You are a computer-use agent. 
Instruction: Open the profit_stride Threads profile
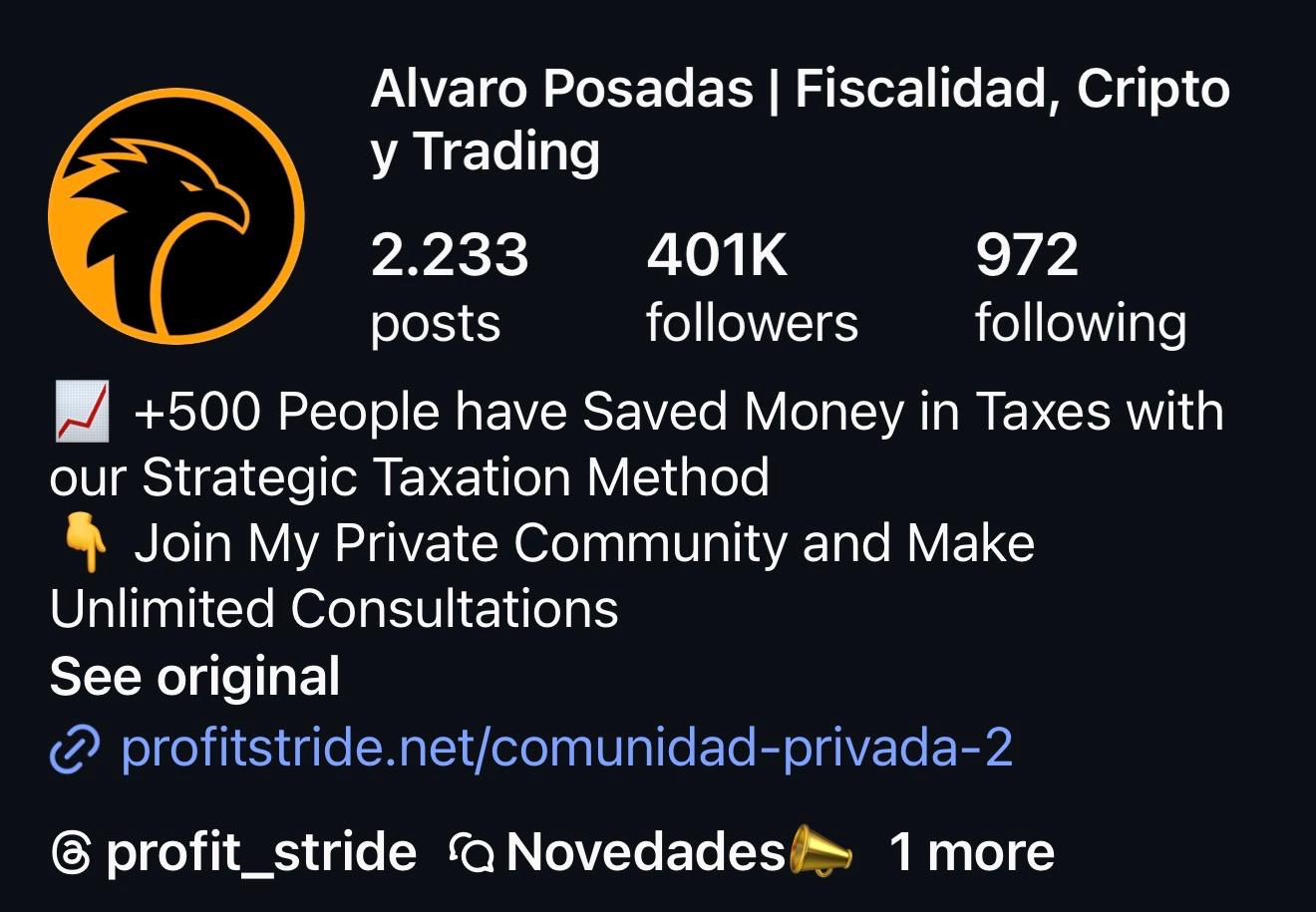[x=234, y=852]
